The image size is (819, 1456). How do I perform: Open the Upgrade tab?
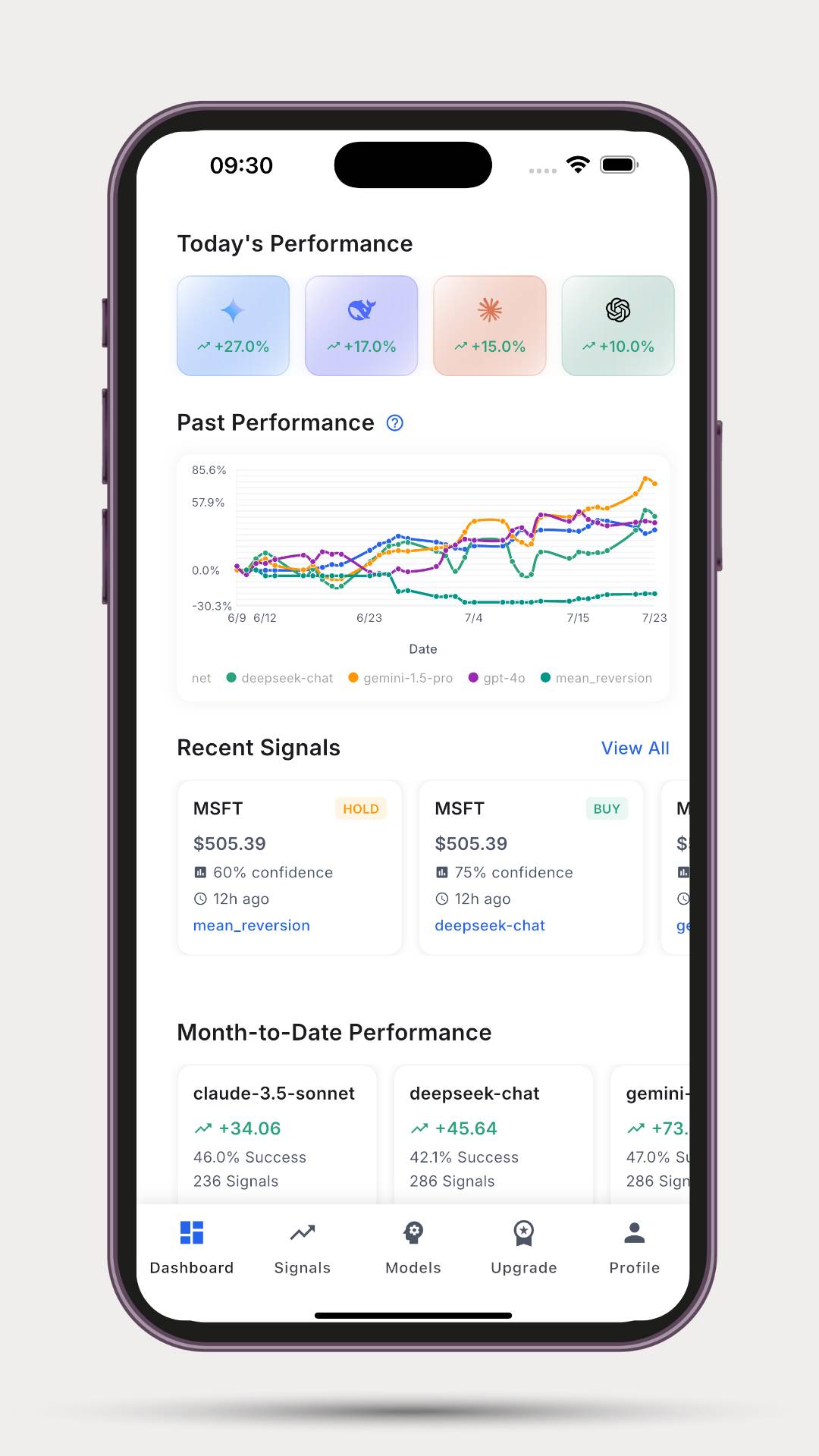tap(523, 1248)
